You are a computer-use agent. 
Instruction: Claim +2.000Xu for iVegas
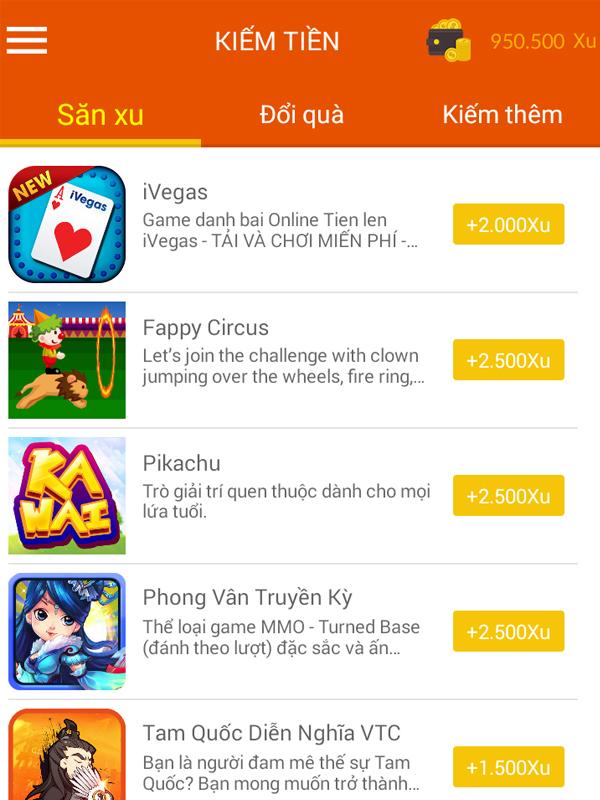click(x=508, y=224)
